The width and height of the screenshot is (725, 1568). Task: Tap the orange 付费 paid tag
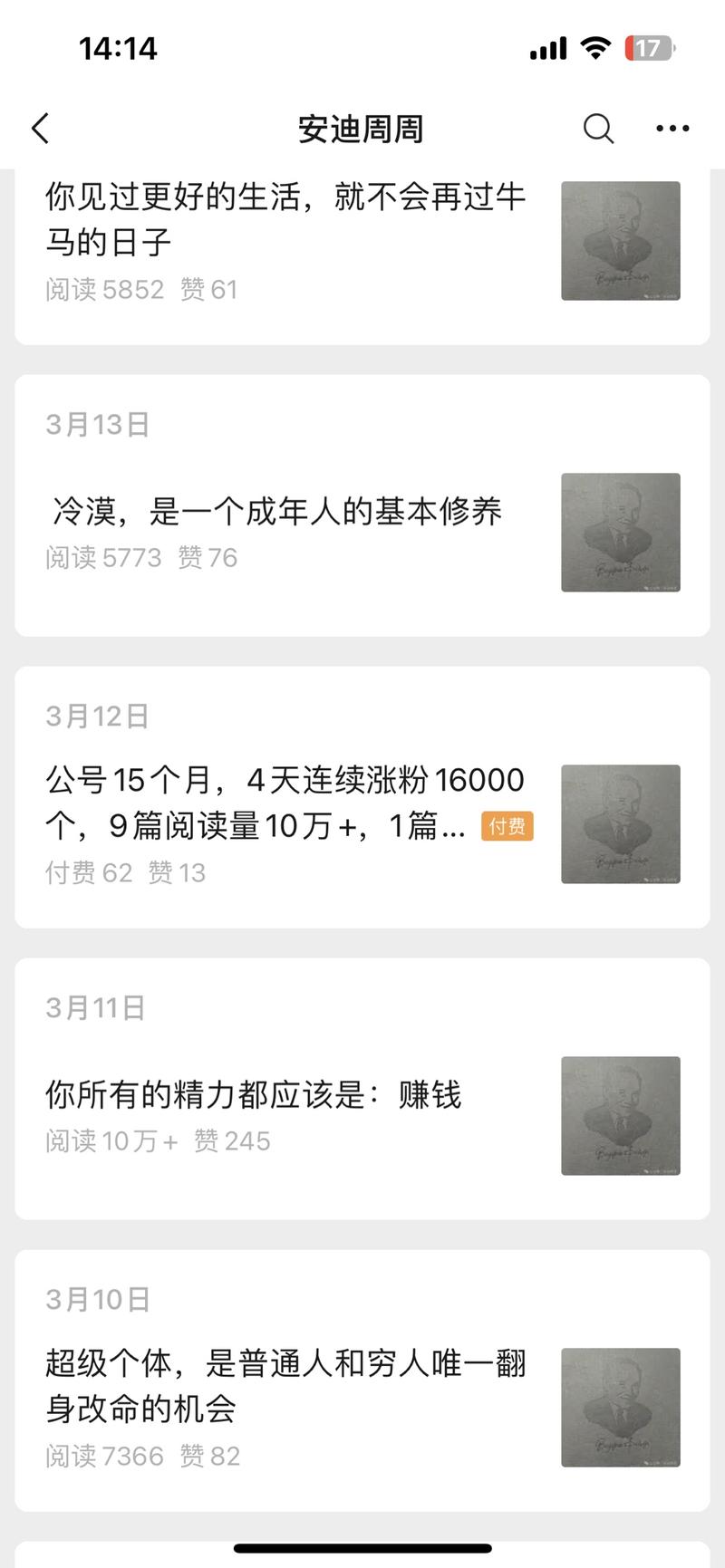click(507, 826)
